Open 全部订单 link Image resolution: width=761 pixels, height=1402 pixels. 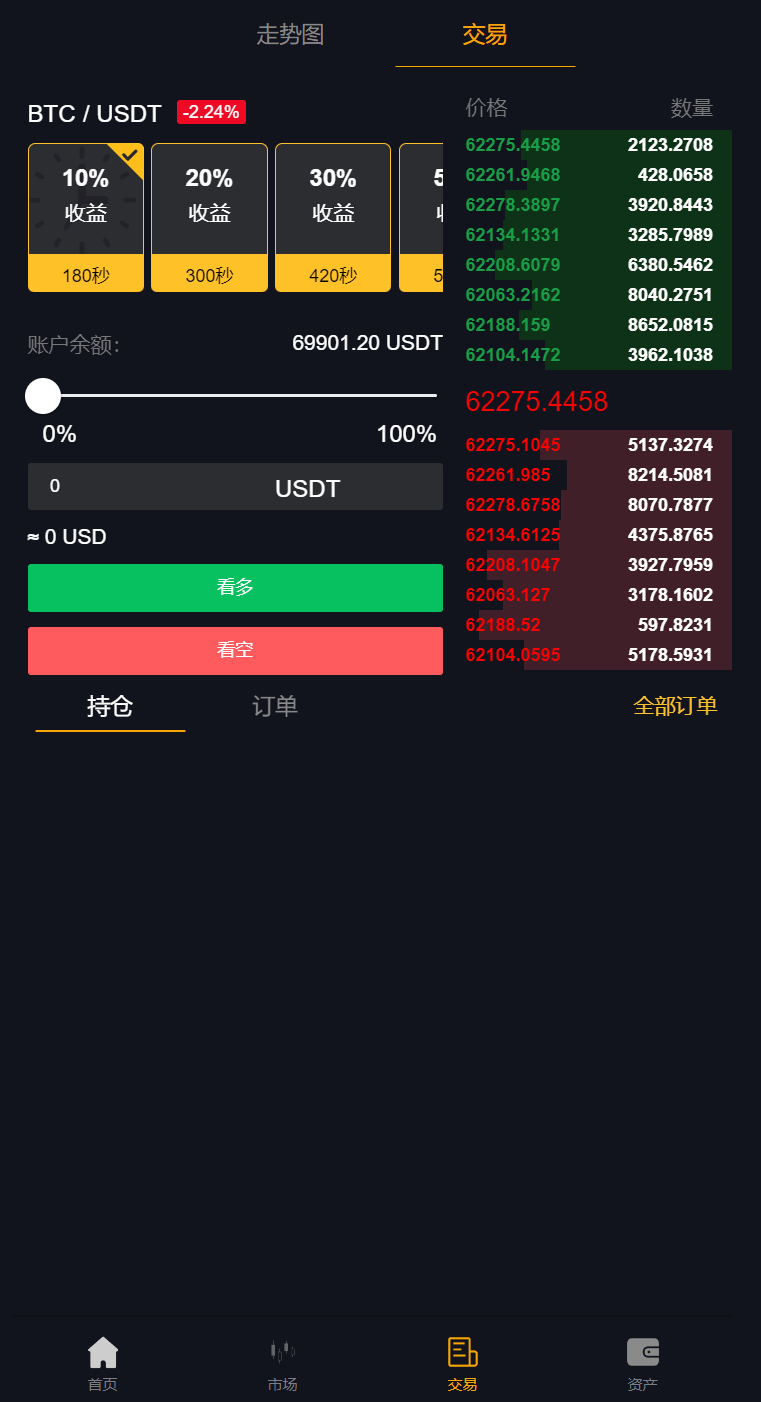tap(675, 706)
